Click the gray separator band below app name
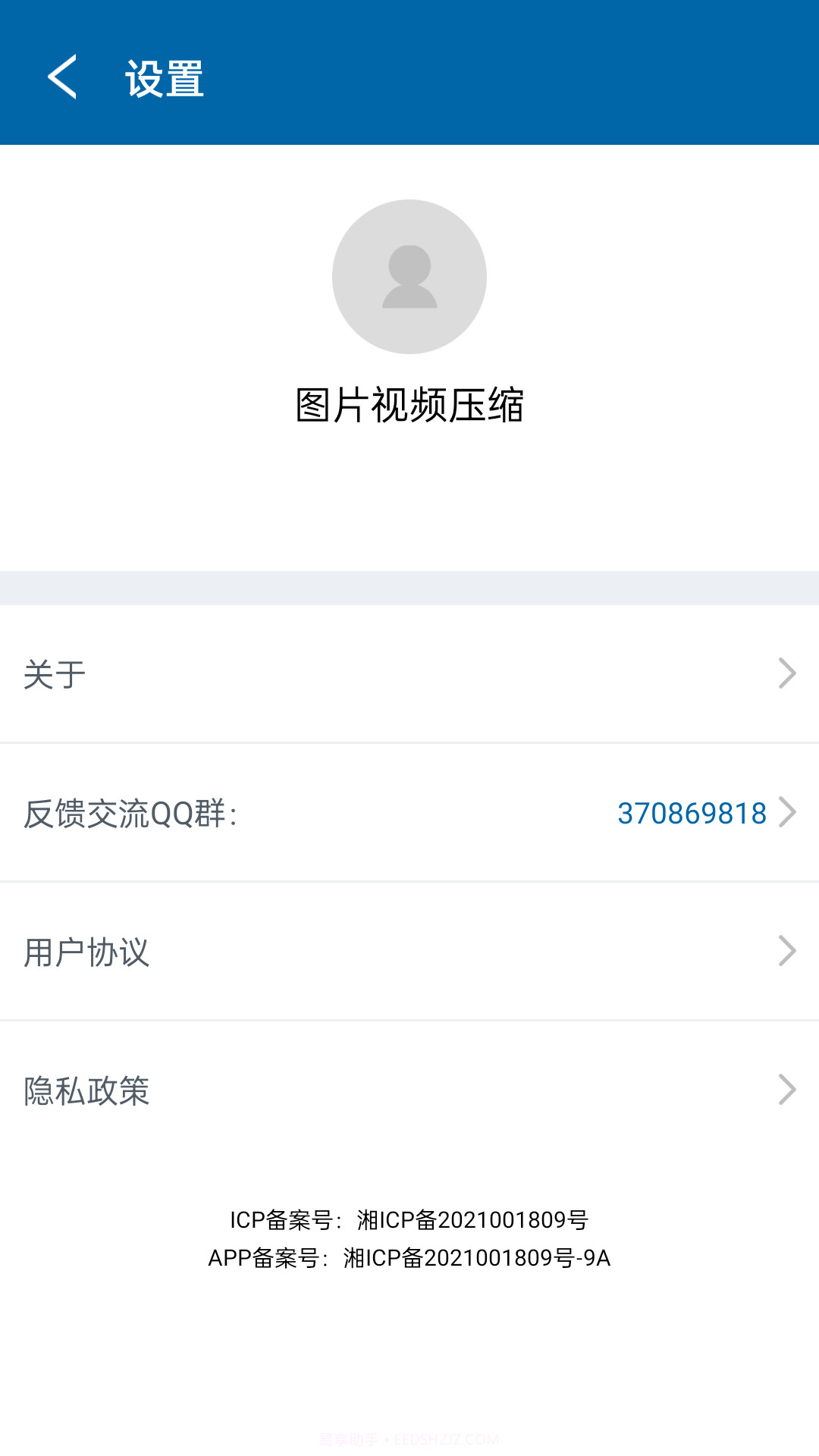Screen dimensions: 819x1456 [x=409, y=585]
